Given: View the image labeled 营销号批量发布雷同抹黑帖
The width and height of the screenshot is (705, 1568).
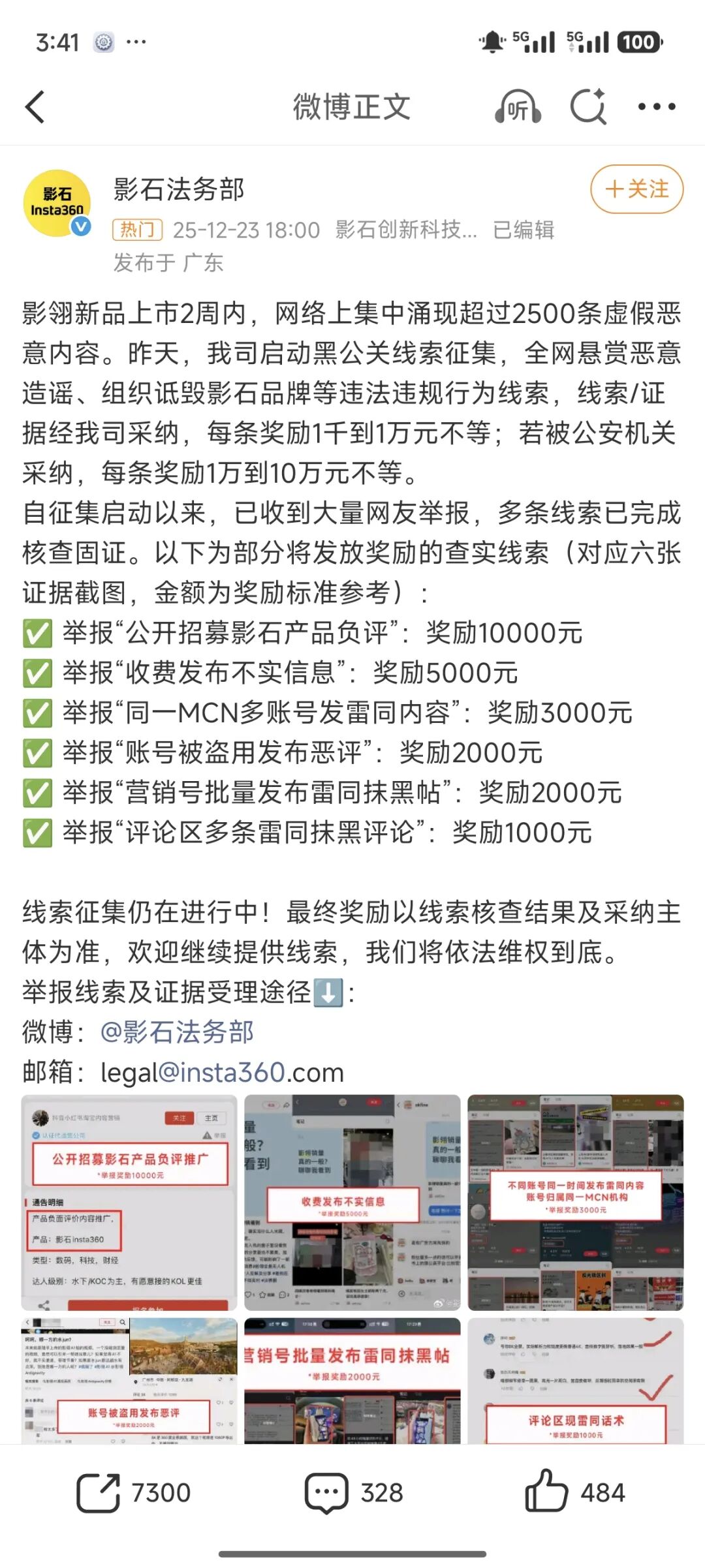Looking at the screenshot, I should click(x=352, y=1380).
